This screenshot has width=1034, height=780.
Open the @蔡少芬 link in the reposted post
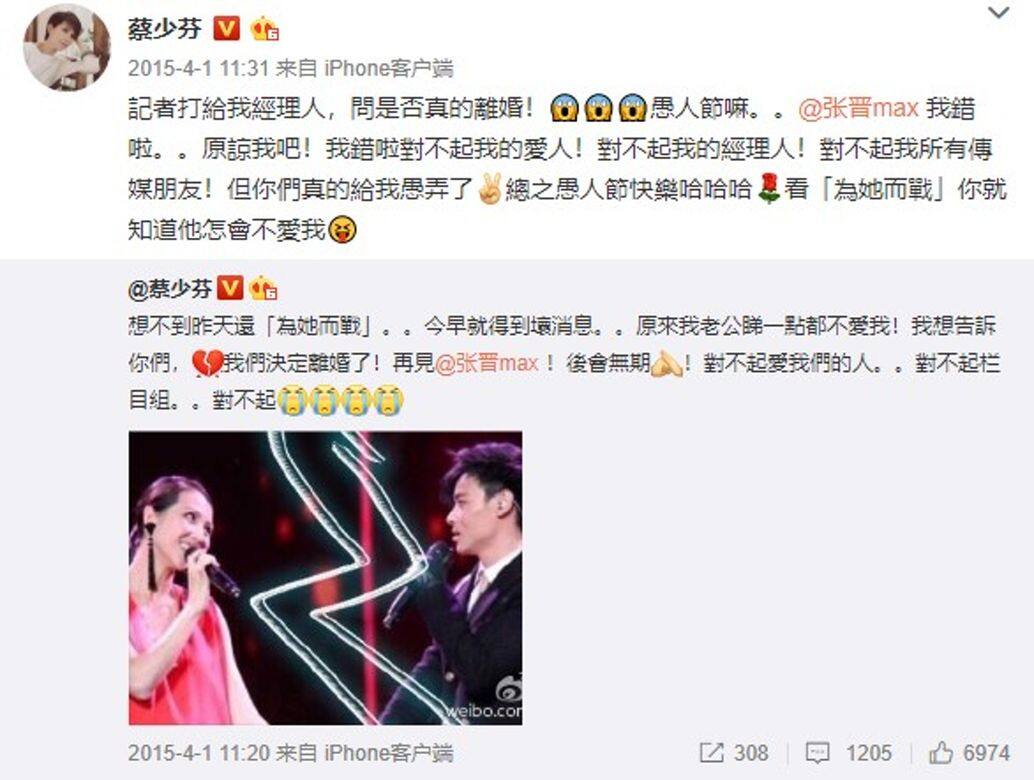(x=172, y=289)
